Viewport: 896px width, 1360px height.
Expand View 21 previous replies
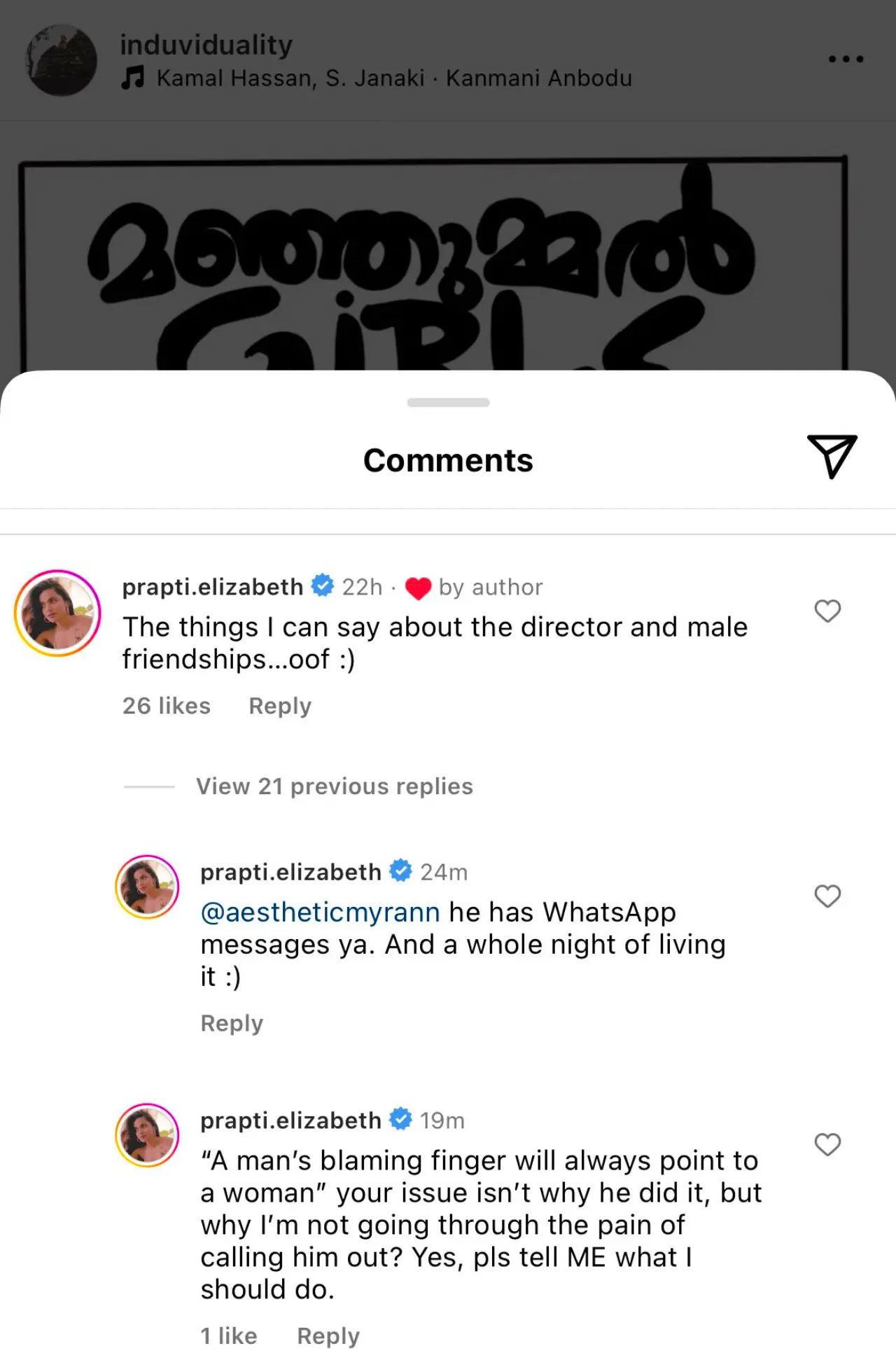tap(334, 786)
